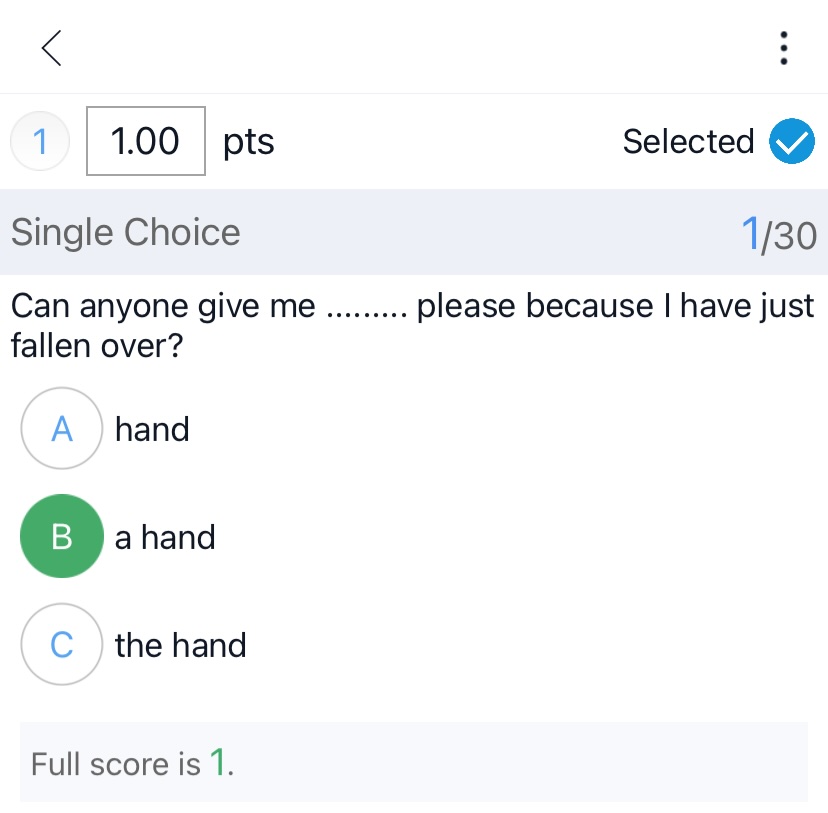Open the three-dot overflow menu
Screen dimensions: 828x813
(783, 47)
